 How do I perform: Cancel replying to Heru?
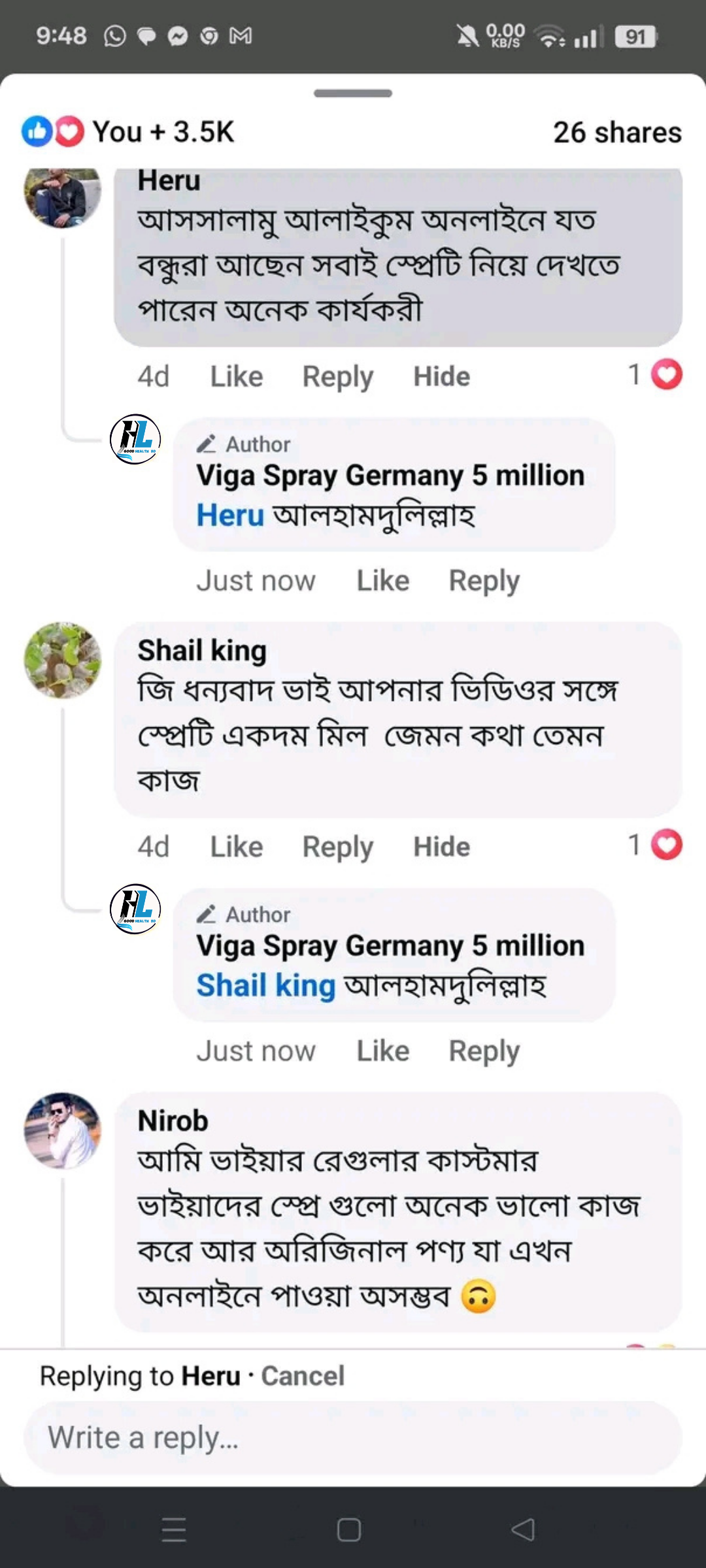point(303,1376)
